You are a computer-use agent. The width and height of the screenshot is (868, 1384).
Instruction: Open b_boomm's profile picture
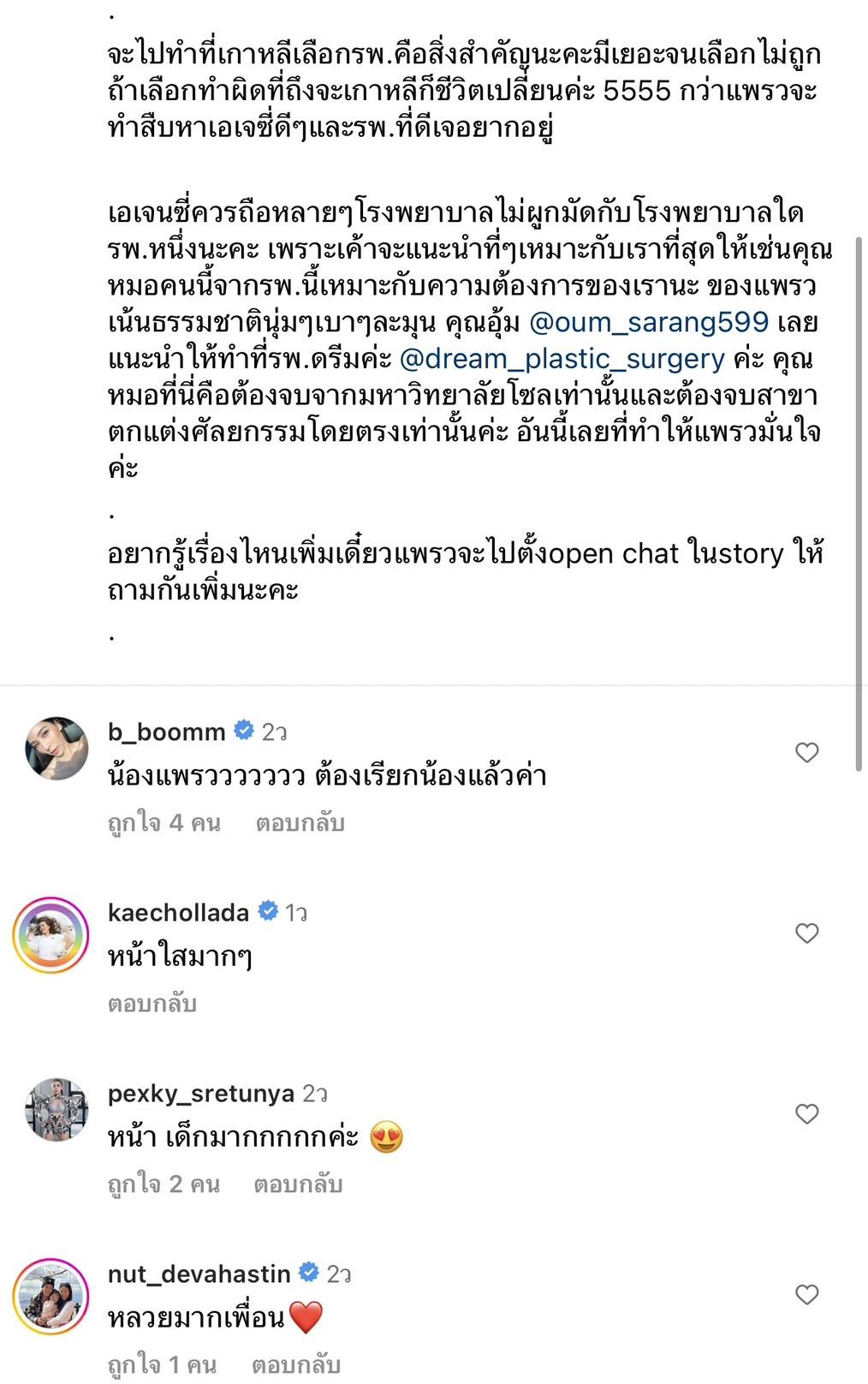tap(56, 749)
